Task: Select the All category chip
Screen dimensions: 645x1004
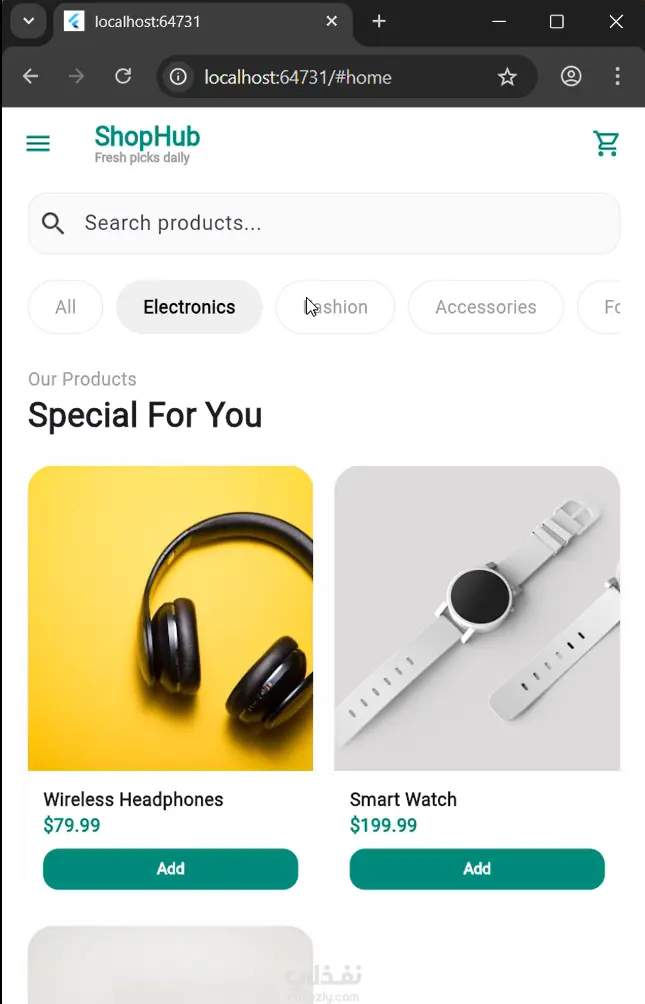Action: pyautogui.click(x=66, y=307)
